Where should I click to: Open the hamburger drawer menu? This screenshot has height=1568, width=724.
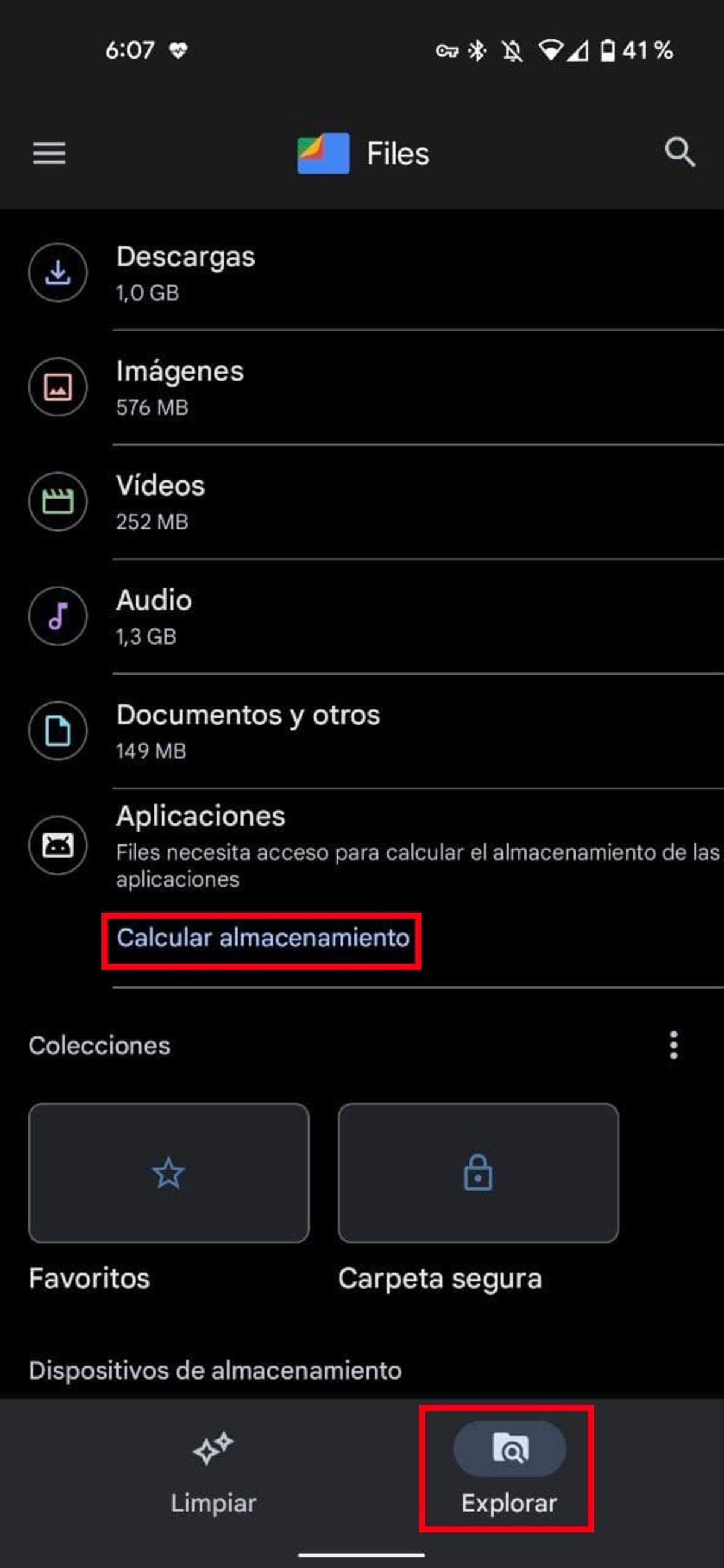coord(49,153)
